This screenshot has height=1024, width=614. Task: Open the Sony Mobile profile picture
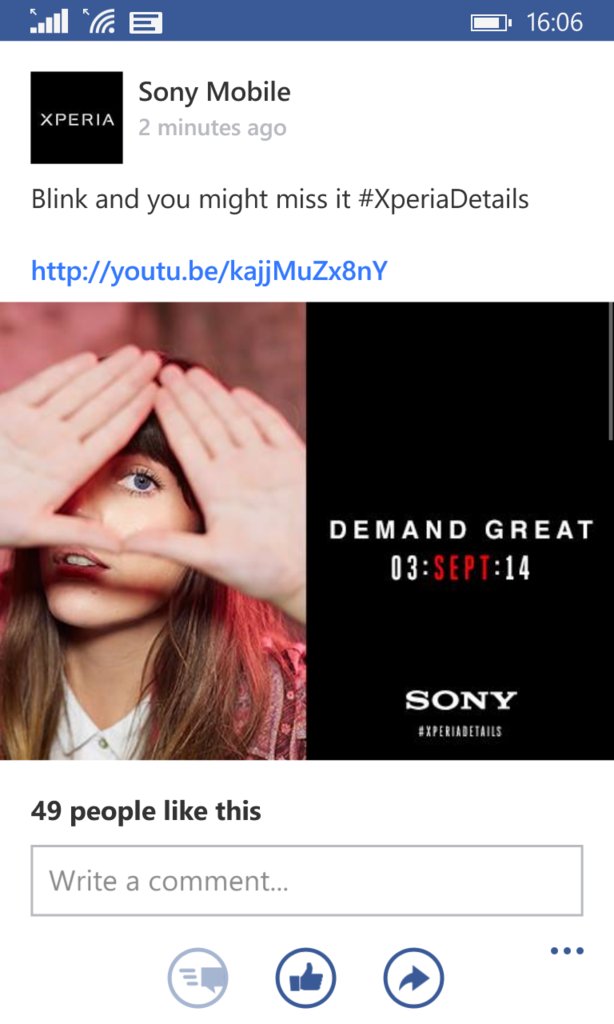(x=77, y=118)
